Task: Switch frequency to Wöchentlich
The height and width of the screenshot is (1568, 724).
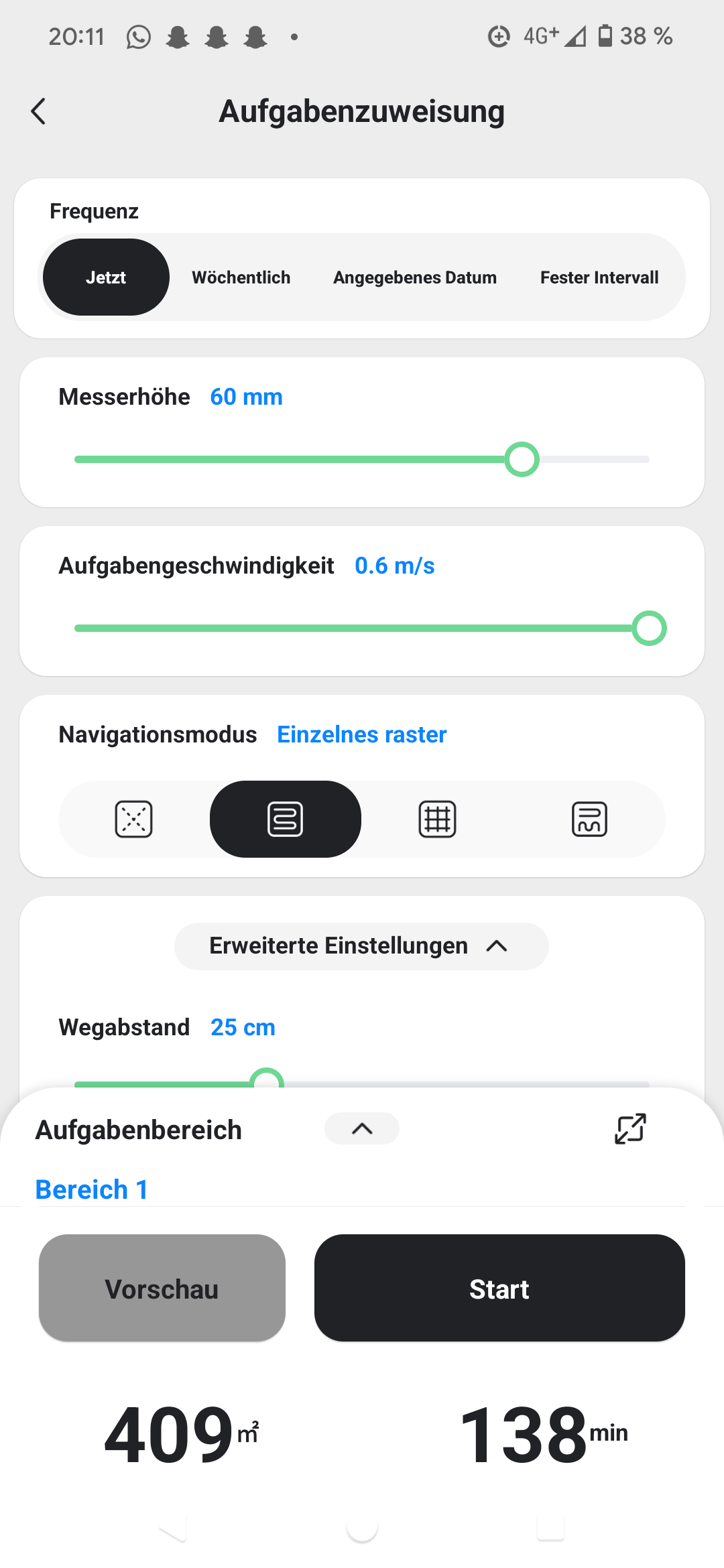Action: click(241, 277)
